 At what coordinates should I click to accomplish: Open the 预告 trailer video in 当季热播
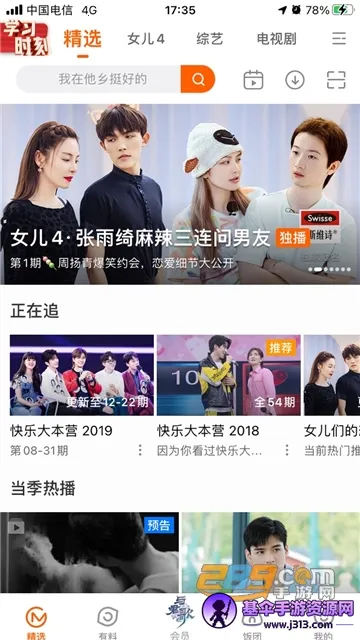pyautogui.click(x=89, y=552)
